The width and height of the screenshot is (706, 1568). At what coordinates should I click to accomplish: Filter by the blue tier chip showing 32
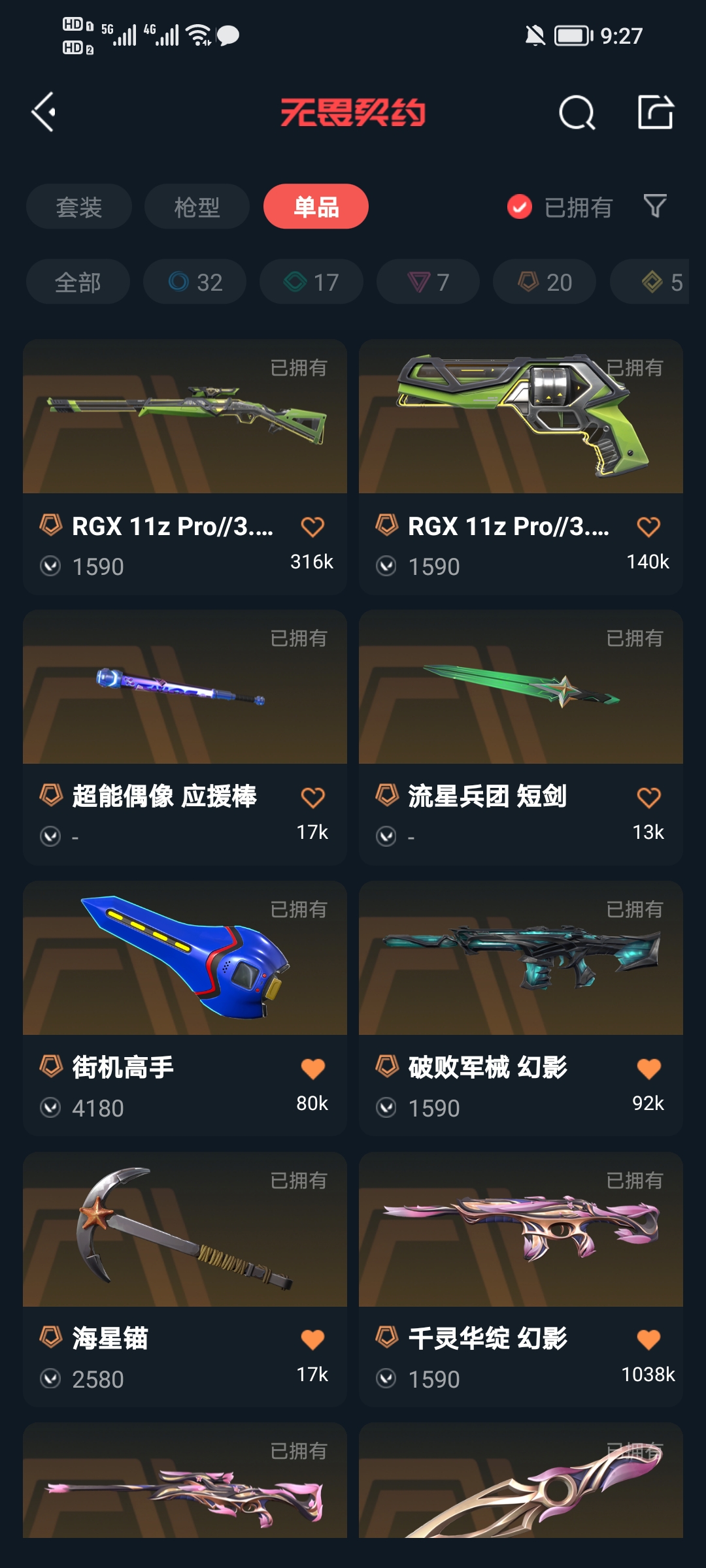tap(195, 282)
